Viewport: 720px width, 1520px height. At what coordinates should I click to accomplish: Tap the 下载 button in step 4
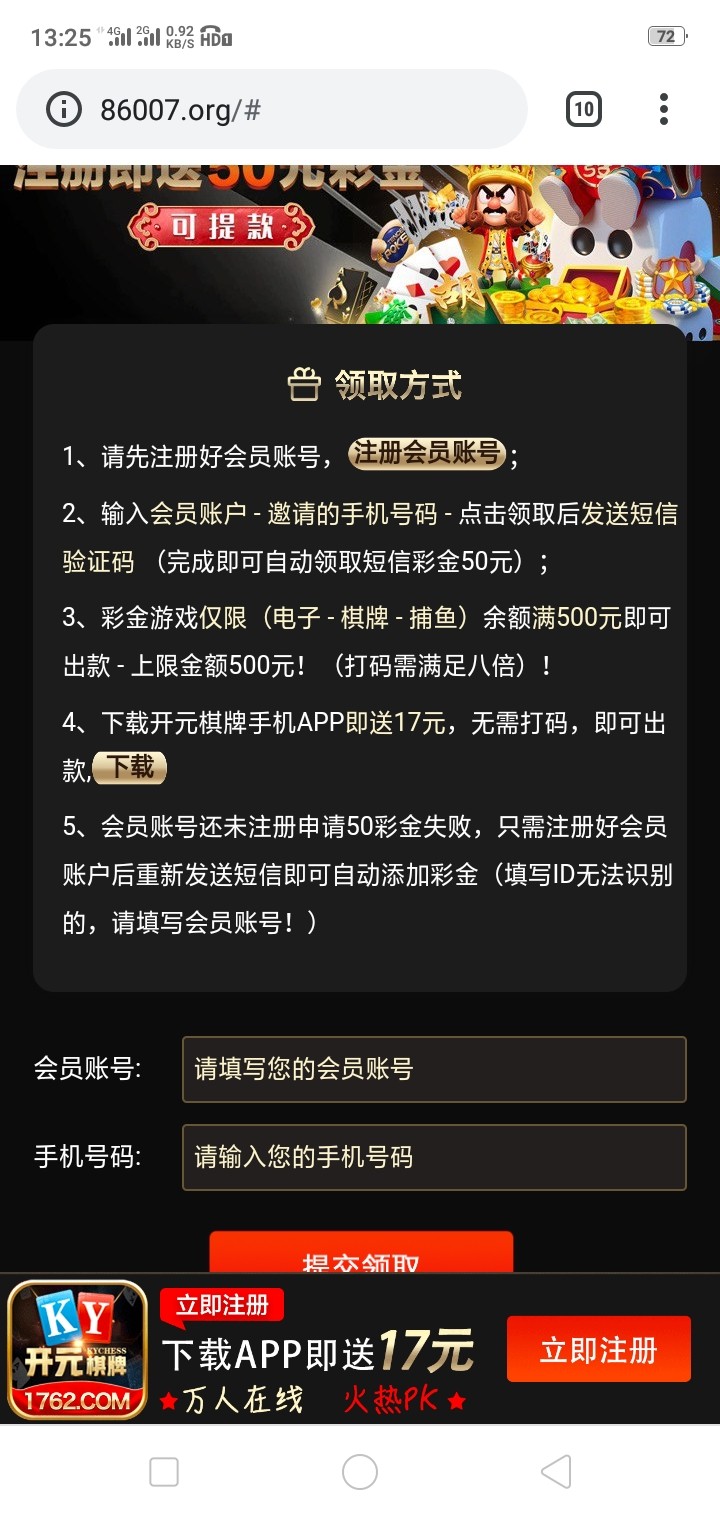(130, 768)
